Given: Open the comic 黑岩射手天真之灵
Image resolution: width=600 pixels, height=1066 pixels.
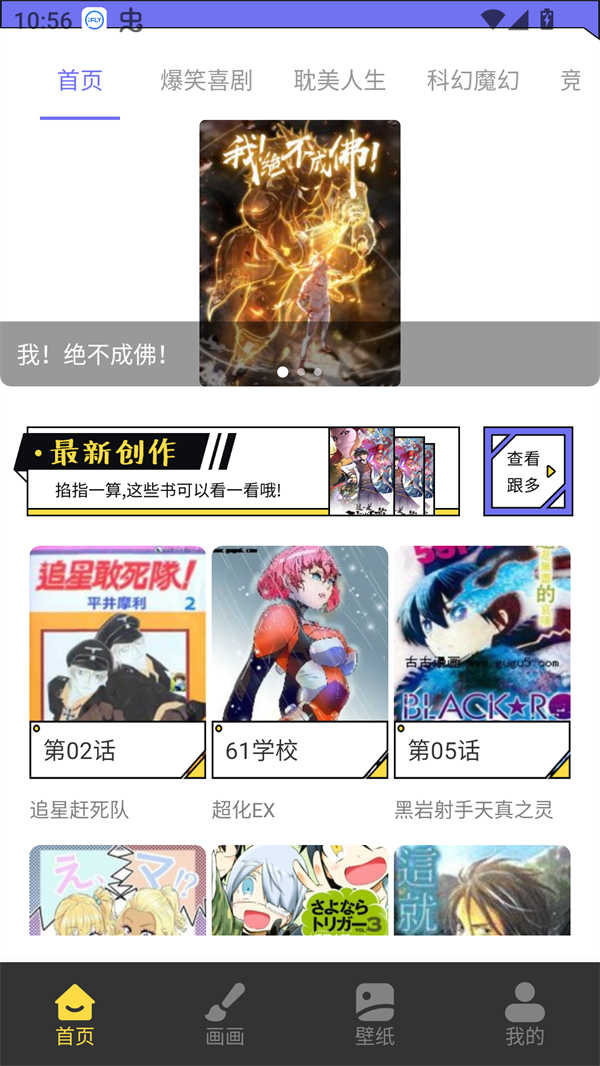Looking at the screenshot, I should [x=482, y=662].
